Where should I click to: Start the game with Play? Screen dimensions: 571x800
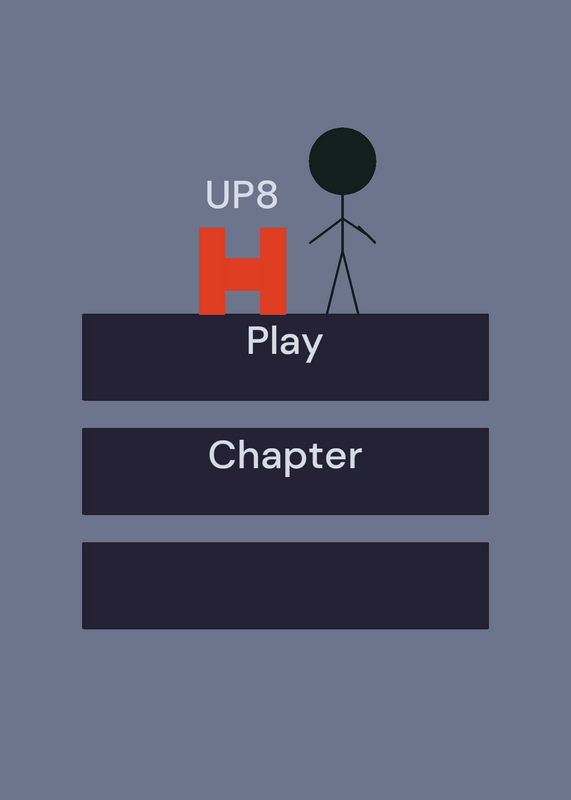coord(285,357)
